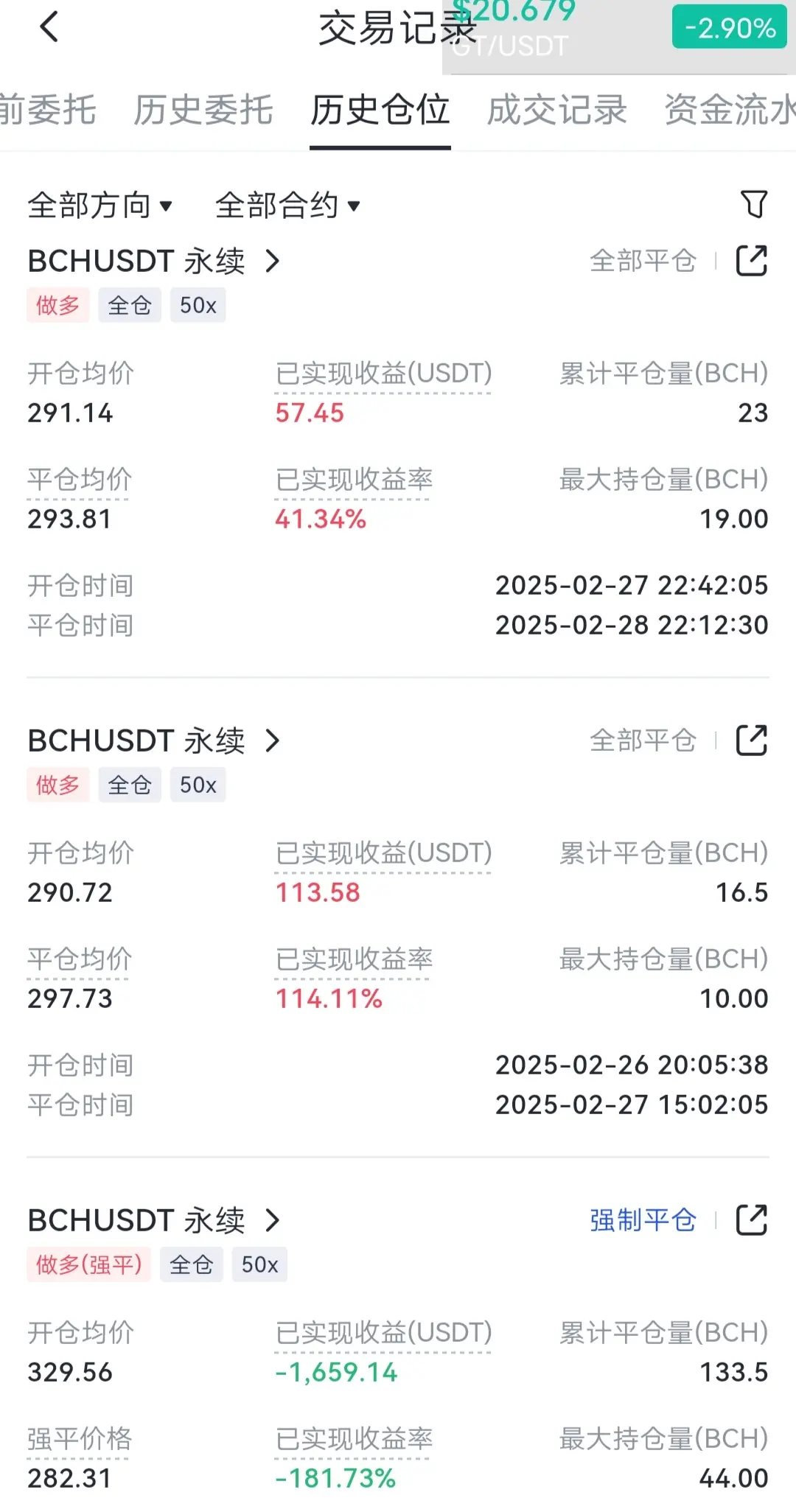796x1512 pixels.
Task: Share the position with 57.45 profit
Action: point(752,261)
